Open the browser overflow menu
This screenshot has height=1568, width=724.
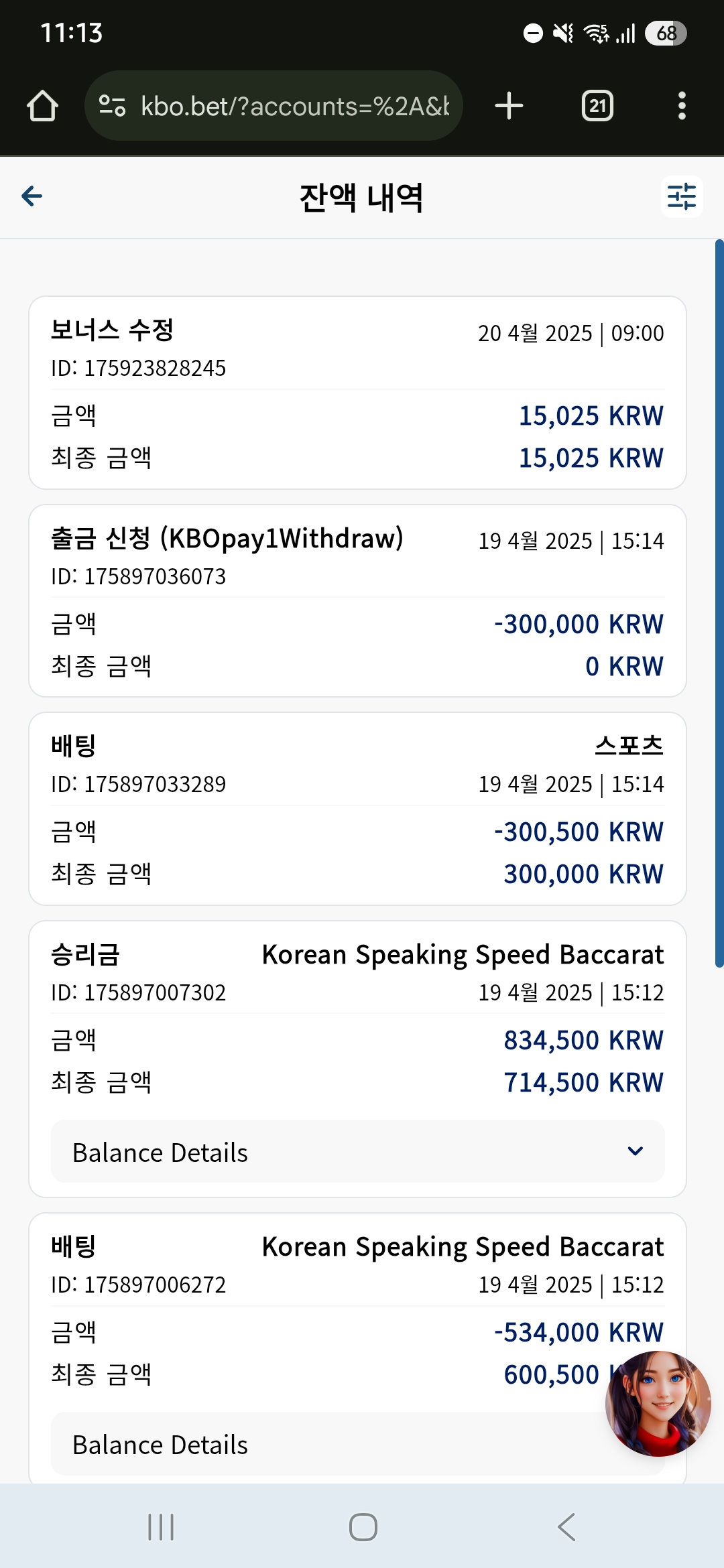682,106
